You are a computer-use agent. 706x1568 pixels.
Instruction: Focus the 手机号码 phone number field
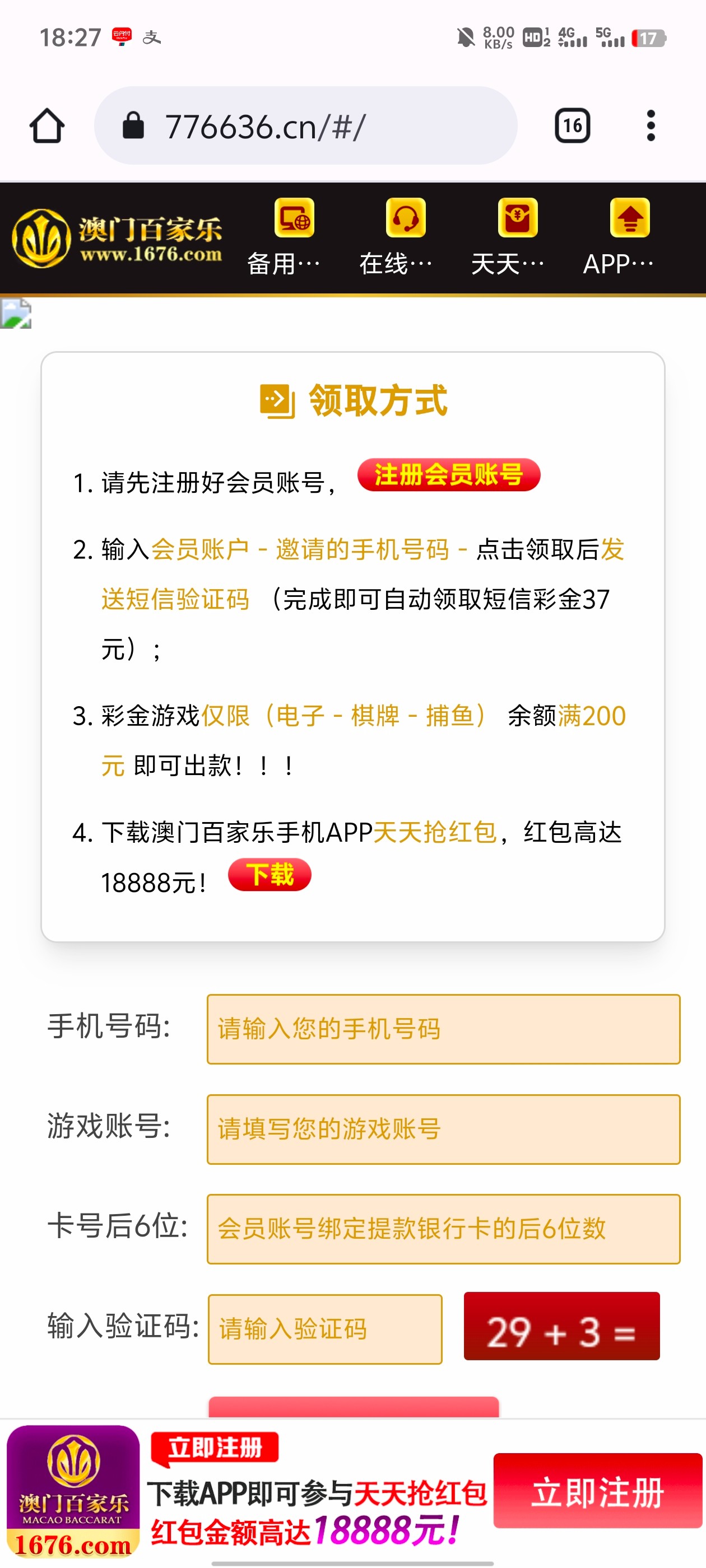pyautogui.click(x=443, y=1029)
